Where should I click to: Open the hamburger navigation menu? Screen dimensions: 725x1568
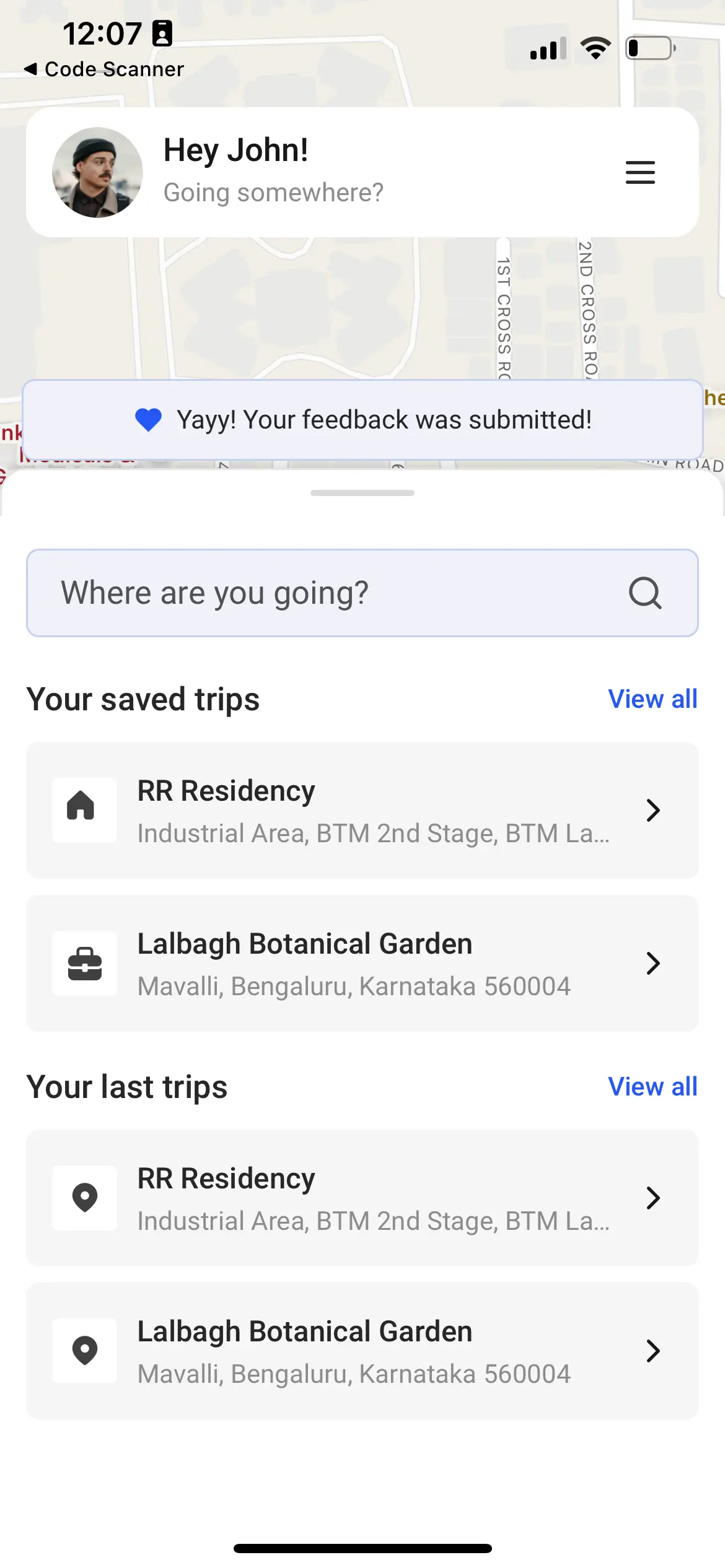(640, 173)
